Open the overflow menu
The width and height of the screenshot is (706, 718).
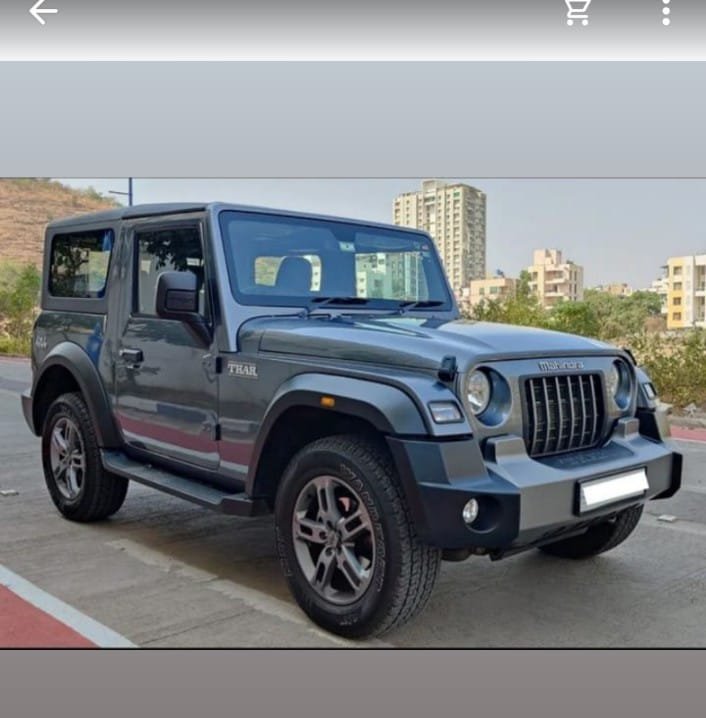pyautogui.click(x=665, y=12)
